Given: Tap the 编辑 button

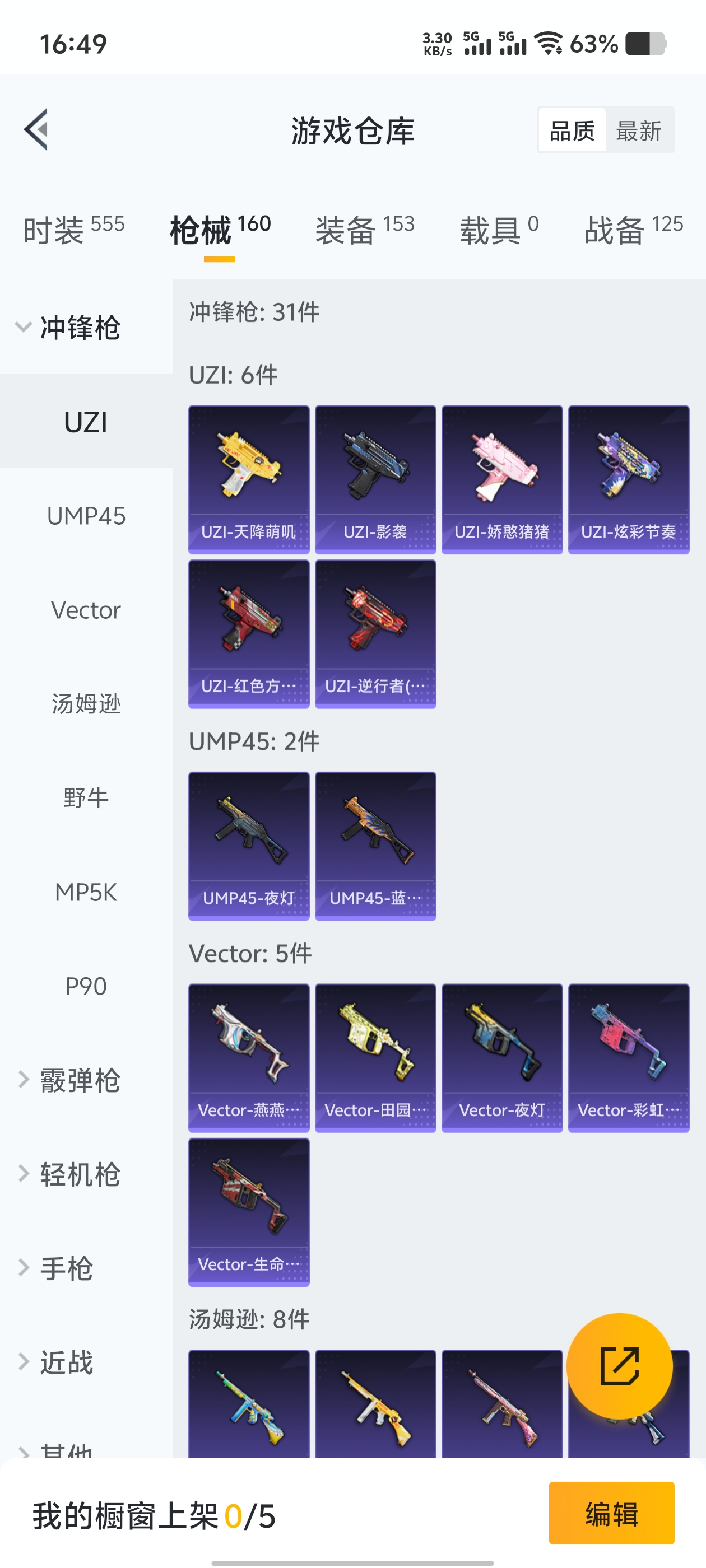Looking at the screenshot, I should click(x=611, y=1513).
